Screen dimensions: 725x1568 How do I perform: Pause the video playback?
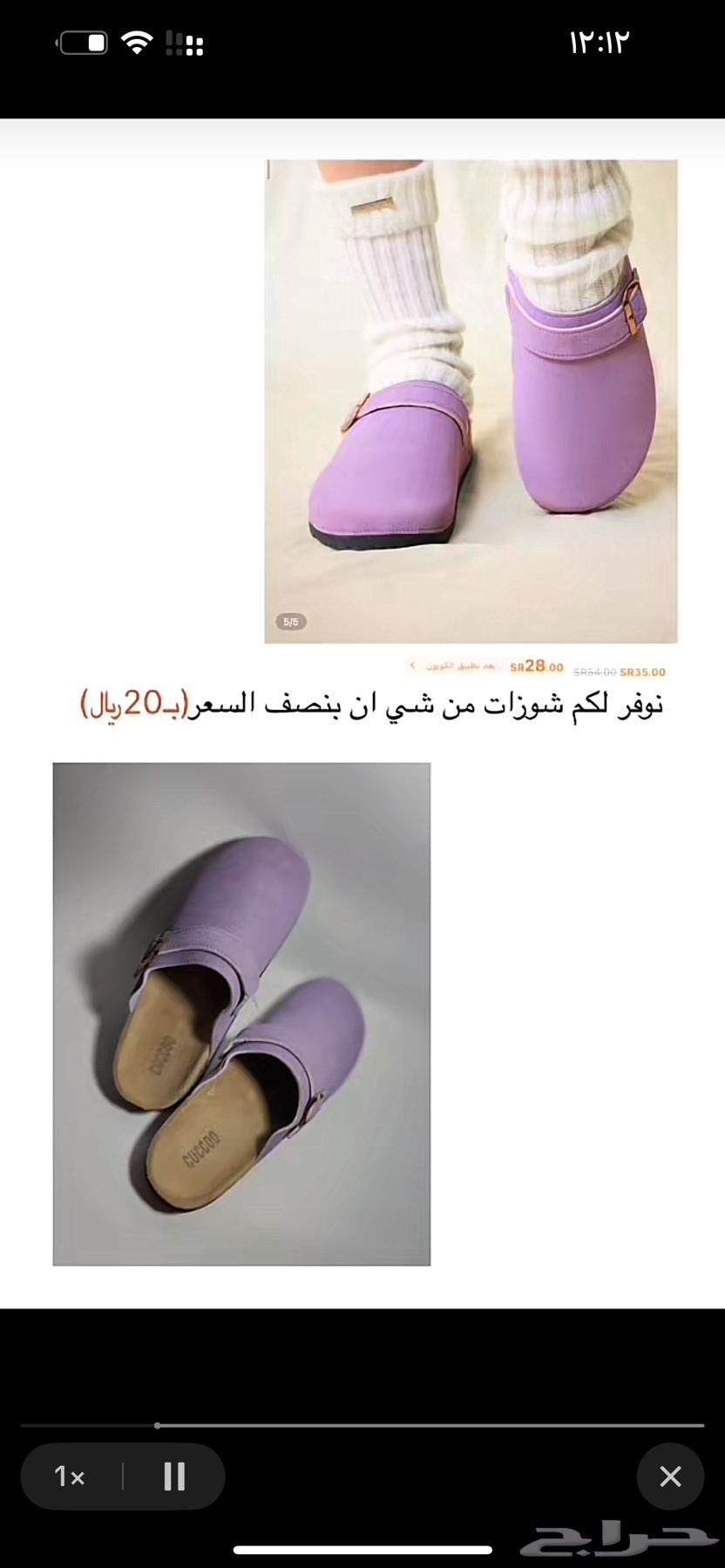tap(174, 1476)
